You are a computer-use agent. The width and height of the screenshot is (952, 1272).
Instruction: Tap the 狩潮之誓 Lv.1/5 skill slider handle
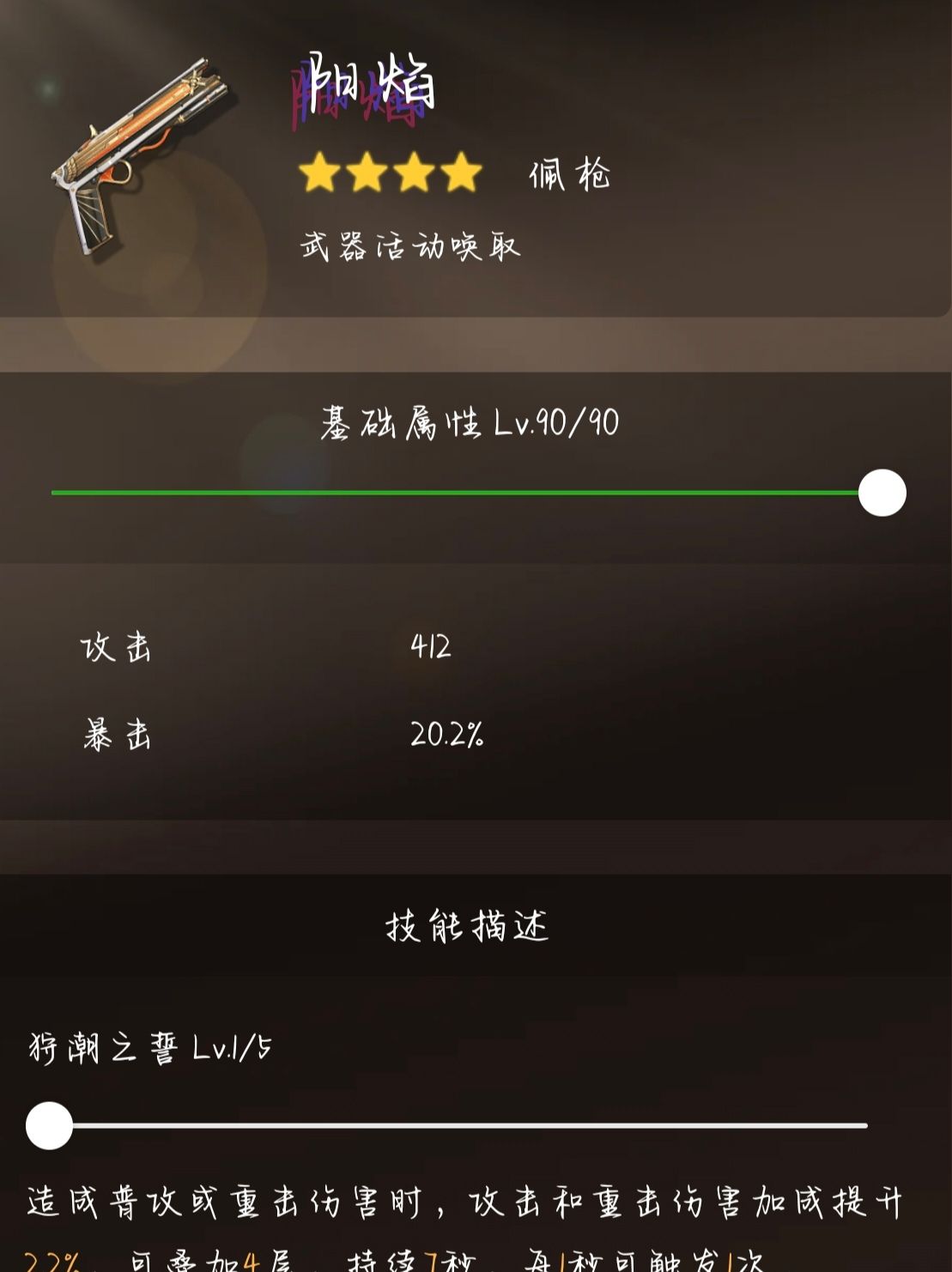tap(50, 1125)
